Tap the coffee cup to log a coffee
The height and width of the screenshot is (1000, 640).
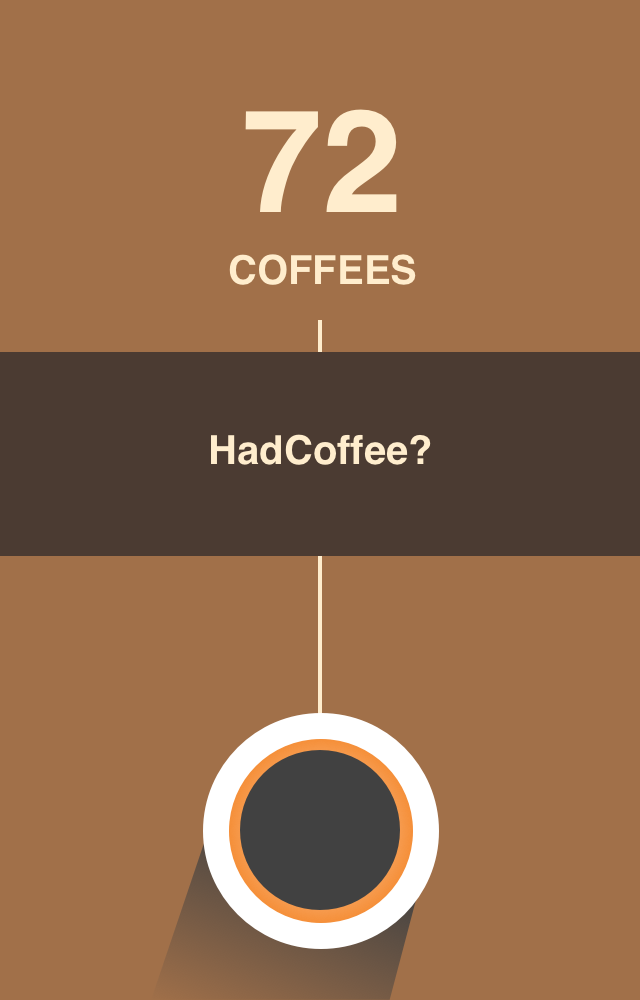point(320,830)
